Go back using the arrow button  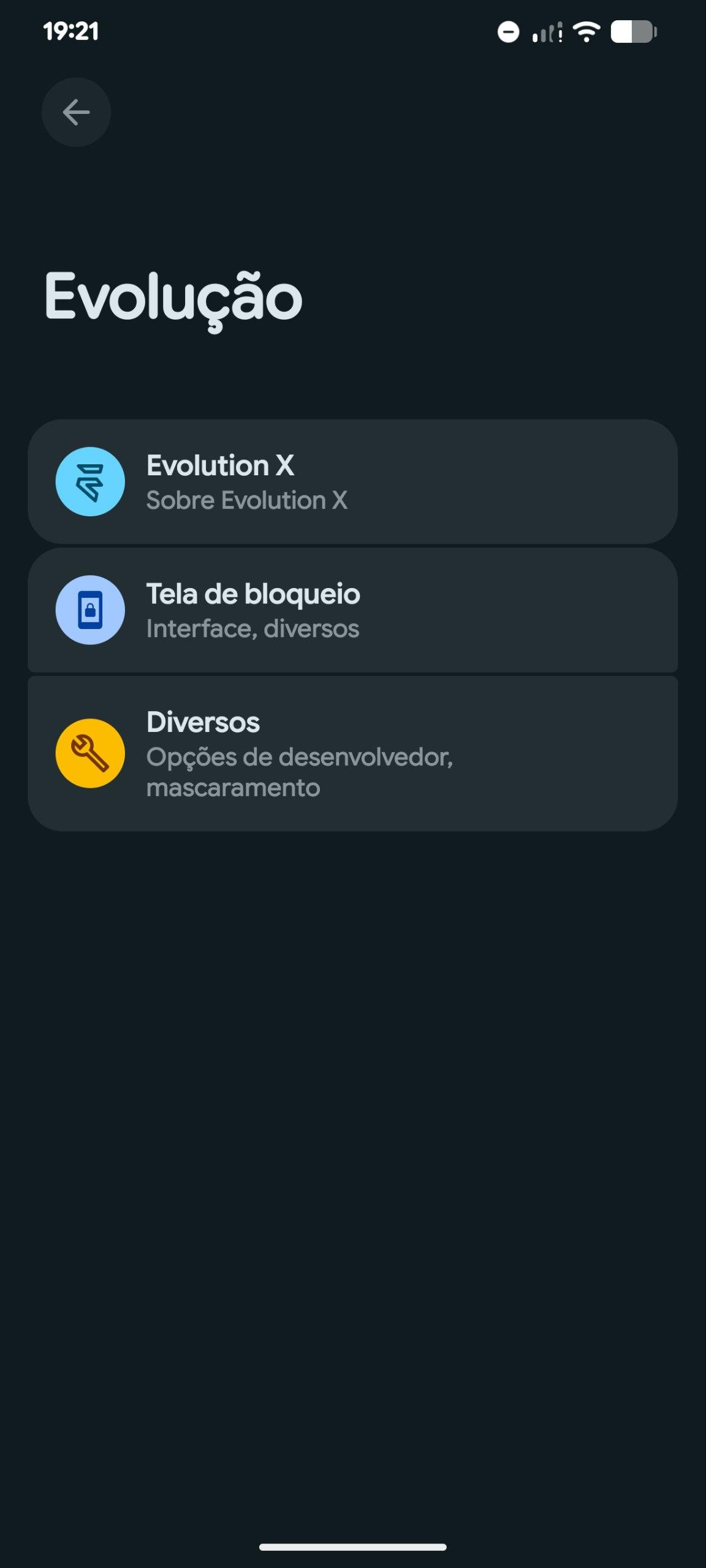pyautogui.click(x=76, y=112)
